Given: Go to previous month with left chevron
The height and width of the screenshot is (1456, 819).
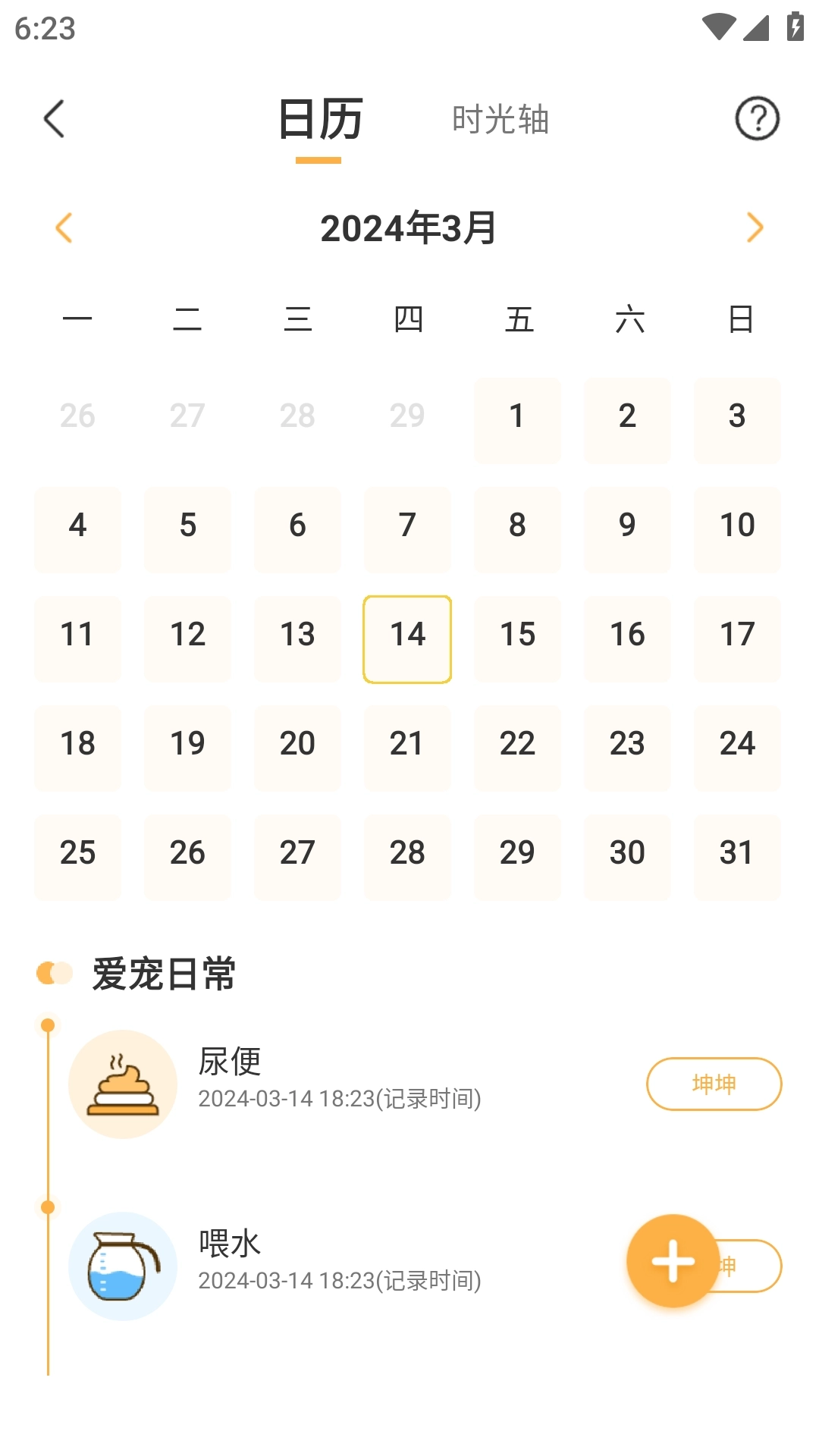Looking at the screenshot, I should click(64, 227).
